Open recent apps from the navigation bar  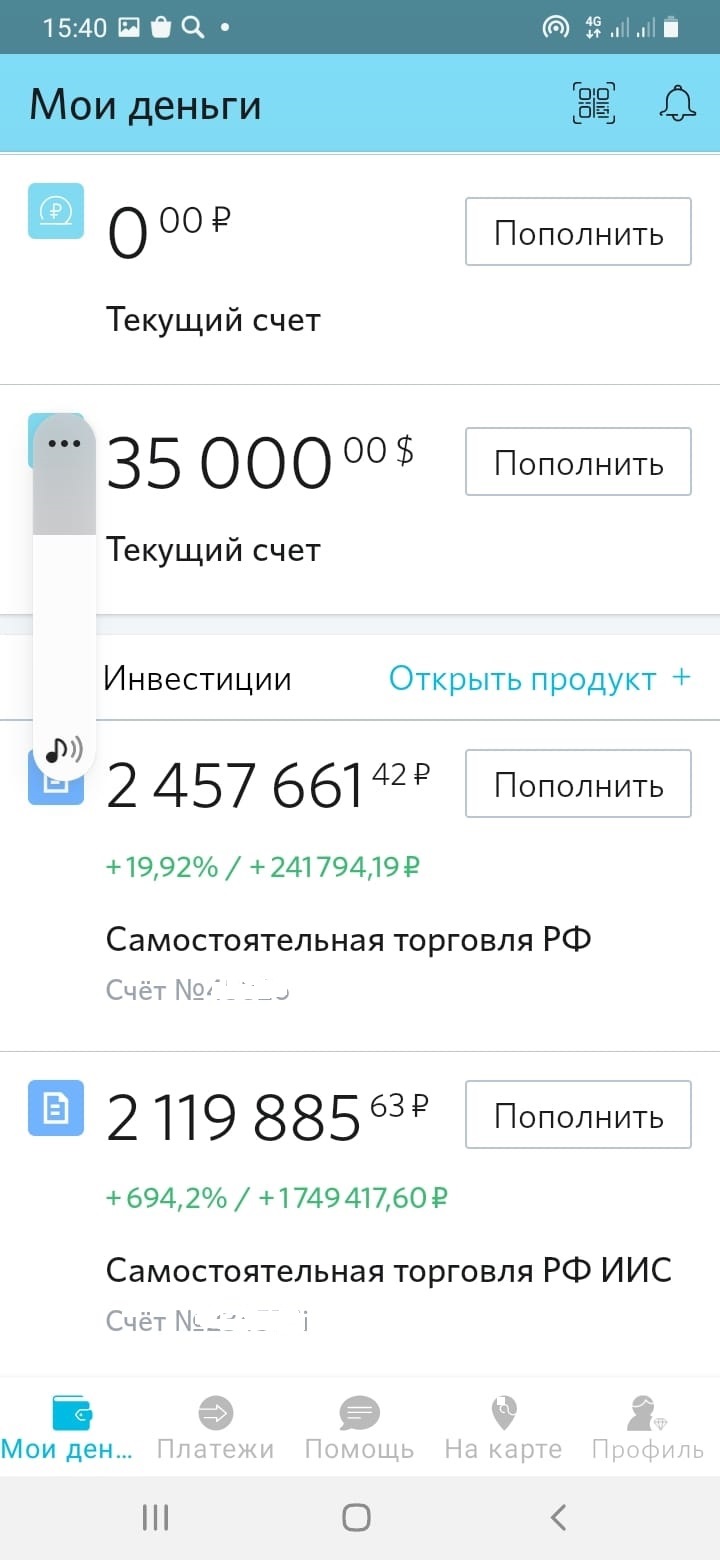(x=155, y=1517)
